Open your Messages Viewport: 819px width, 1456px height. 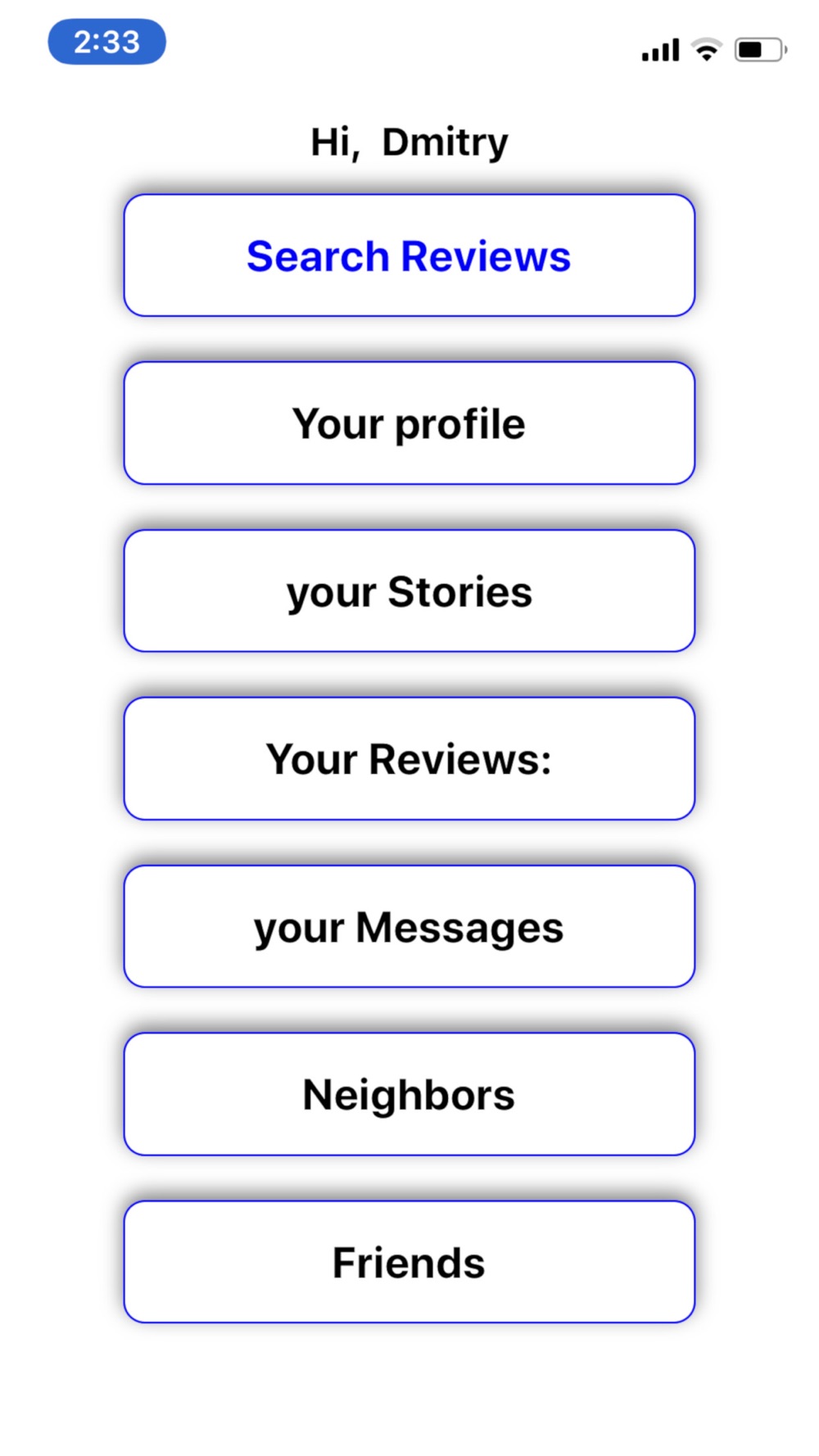click(x=409, y=927)
